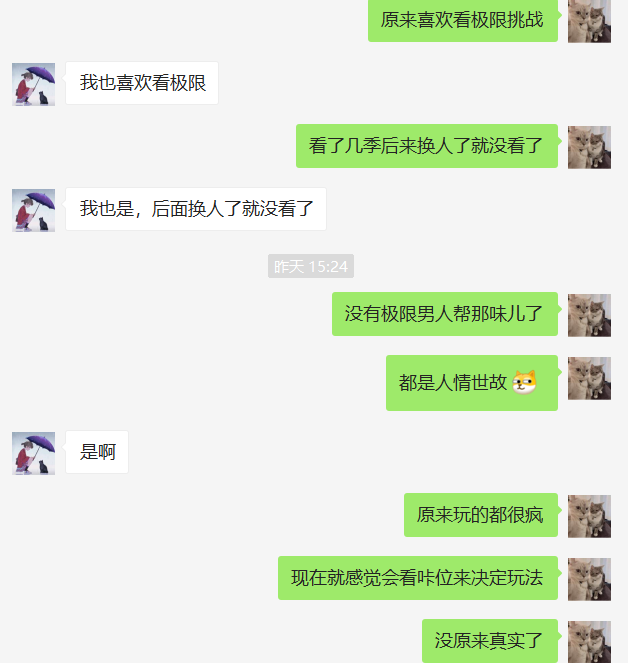Screen dimensions: 628x663
Task: Tap cat avatar next to "看了几季后来换人了就没看了"
Action: tap(589, 147)
